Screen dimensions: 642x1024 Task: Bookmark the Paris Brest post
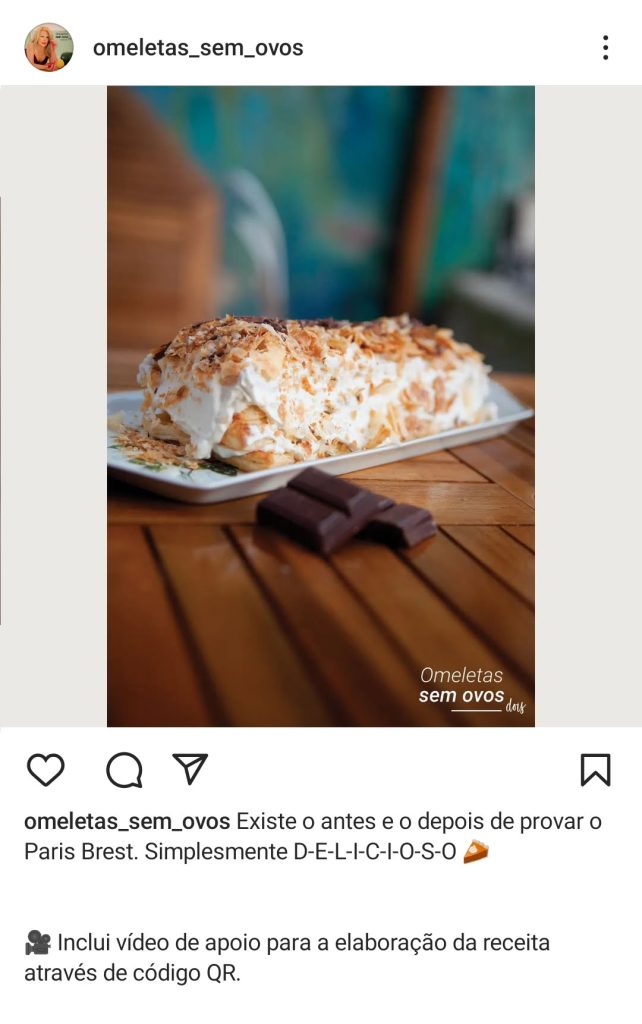595,769
